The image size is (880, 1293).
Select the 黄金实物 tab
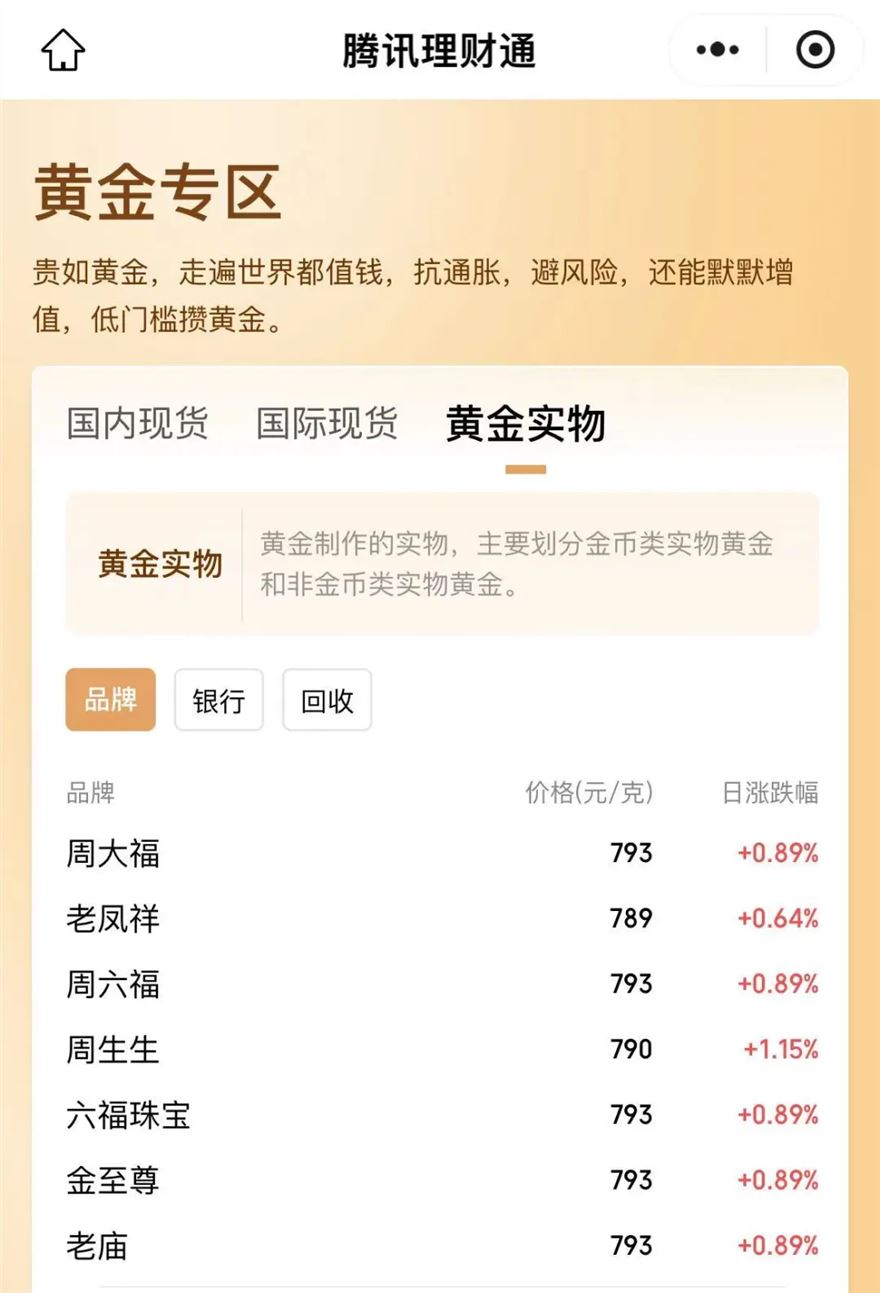tap(525, 425)
